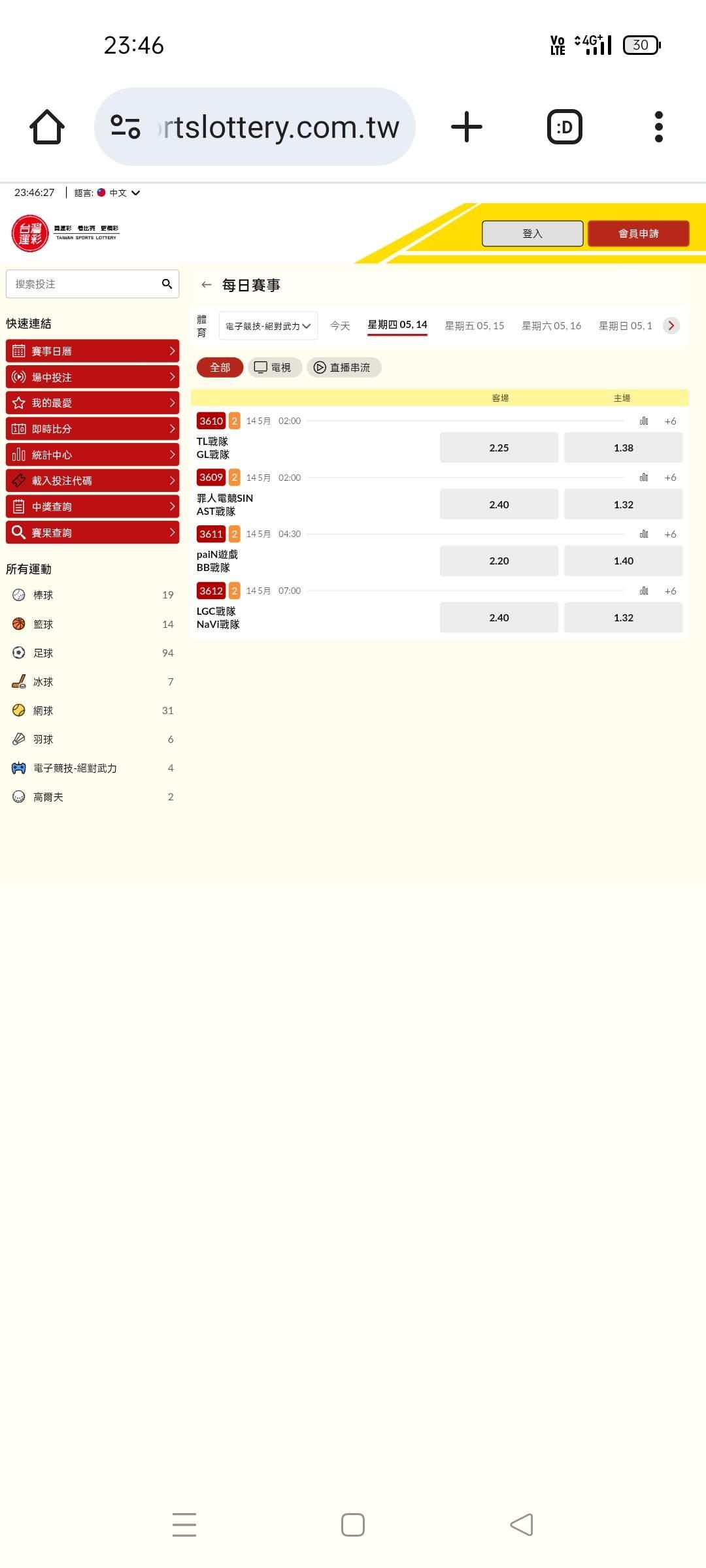Select 2.25 away odds for TL戰隊
The width and height of the screenshot is (706, 1568).
tap(499, 448)
